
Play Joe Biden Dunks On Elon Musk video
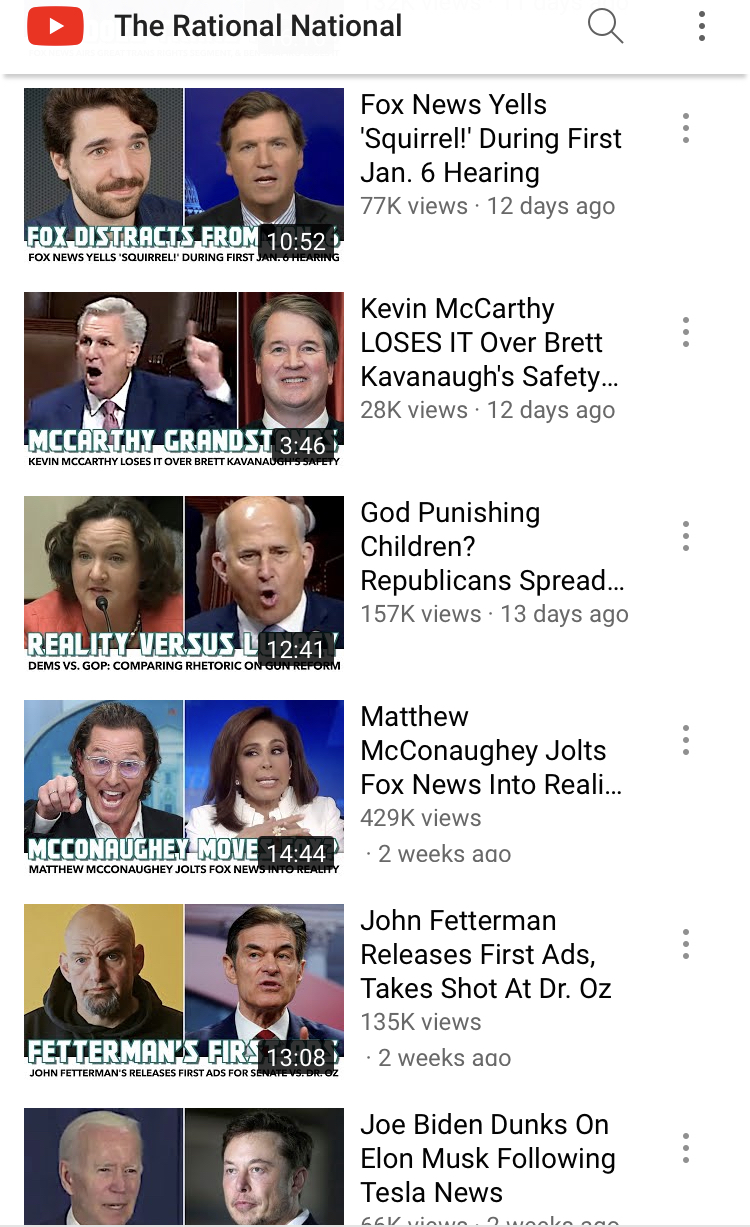(x=184, y=1167)
